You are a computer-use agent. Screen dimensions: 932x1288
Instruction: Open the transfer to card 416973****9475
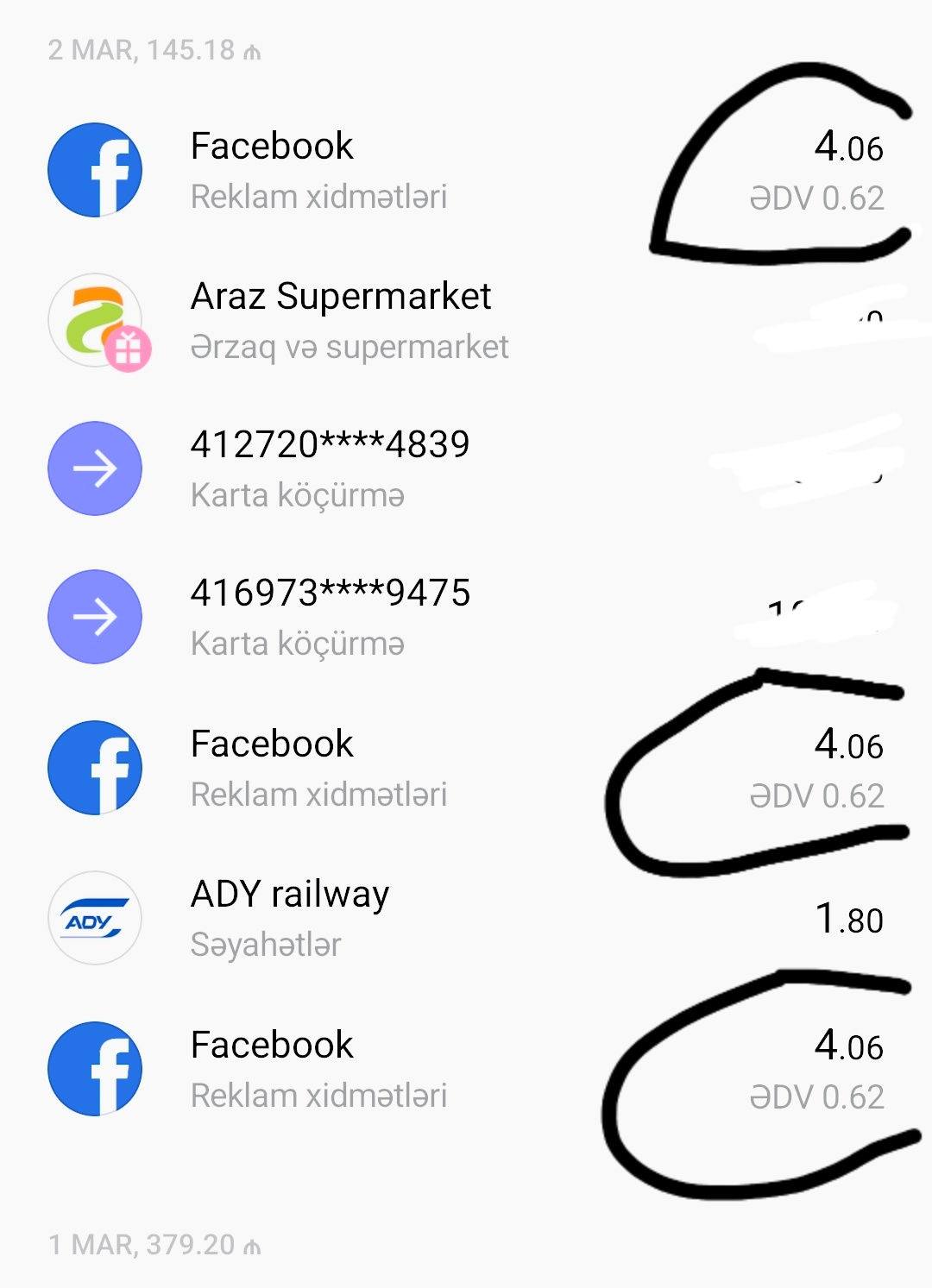coord(331,617)
